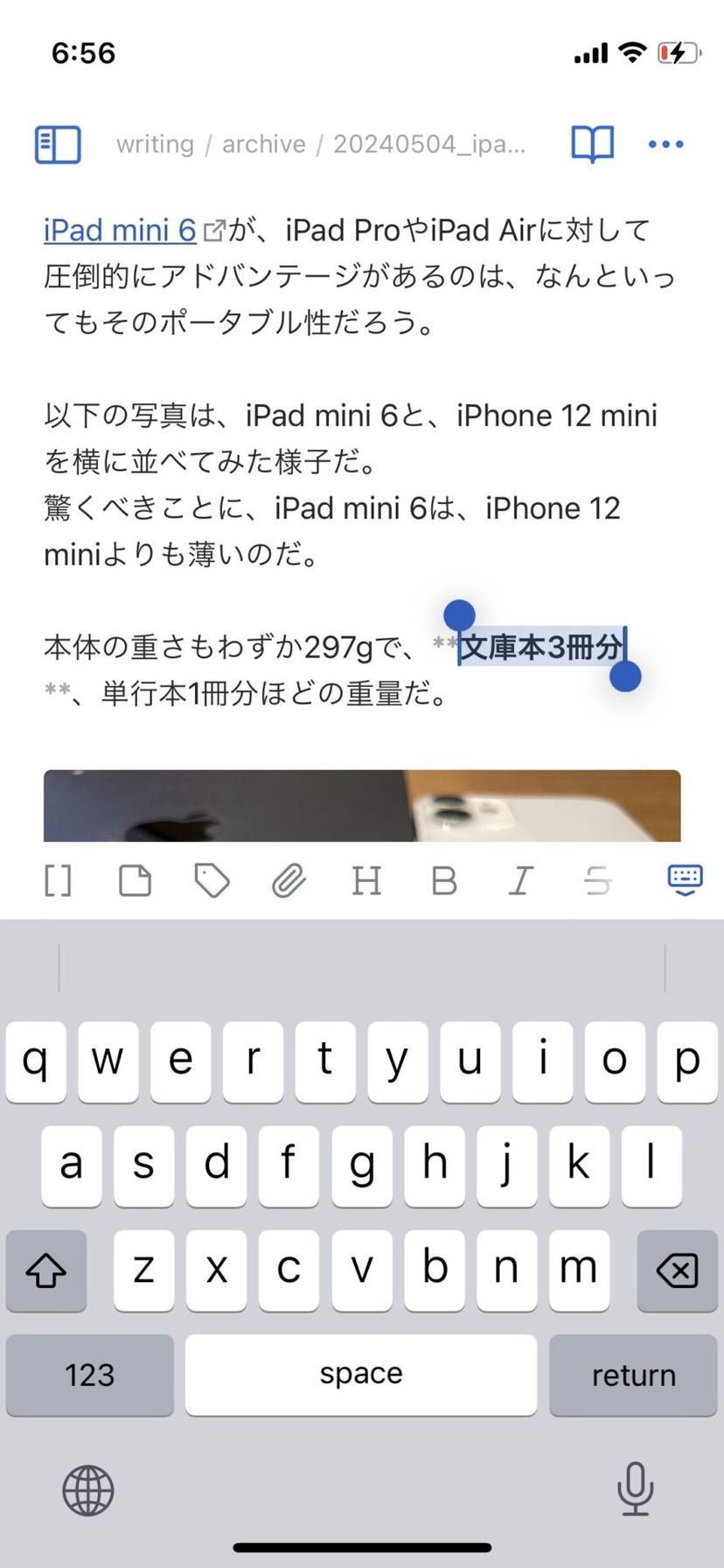This screenshot has height=1568, width=724.
Task: Tap the note embed toolbar icon
Action: pos(135,880)
